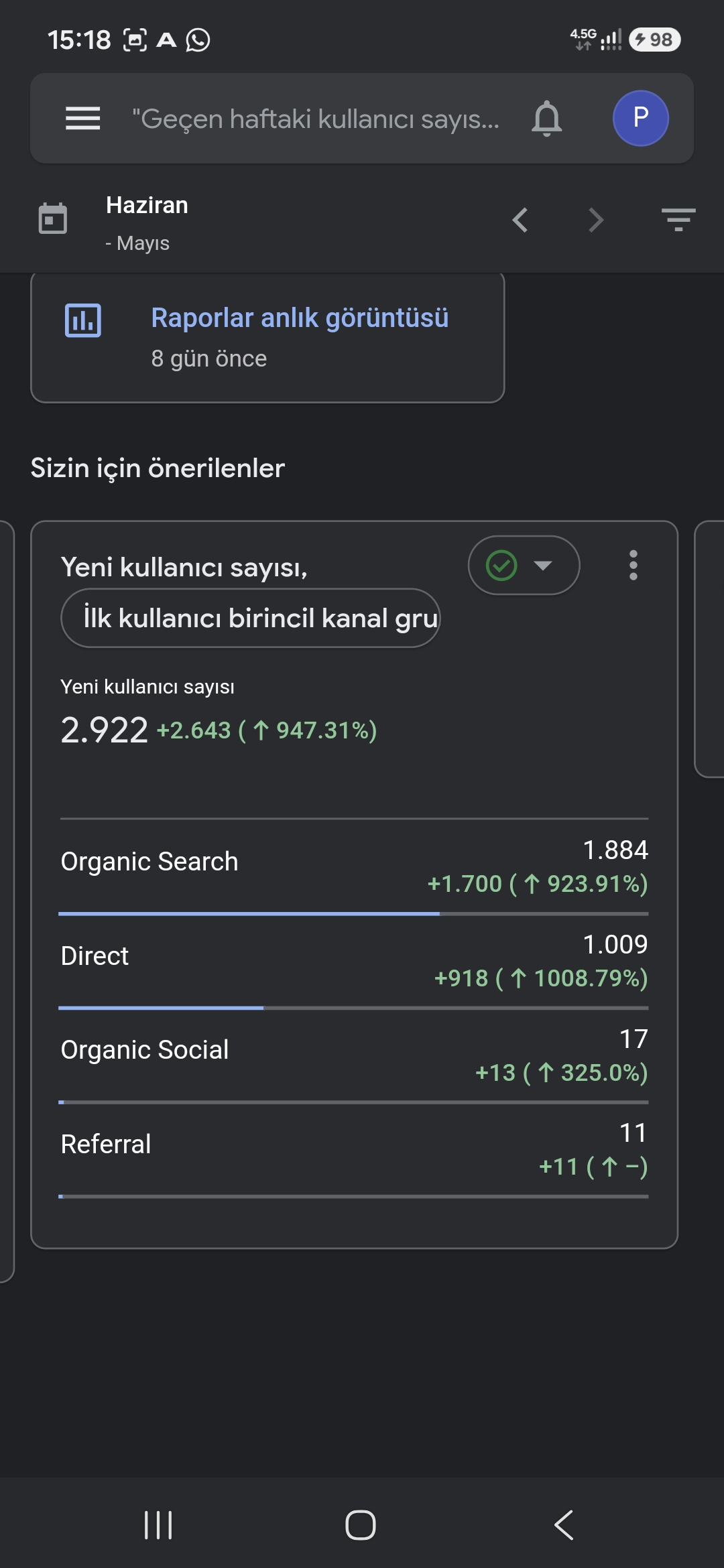The height and width of the screenshot is (1568, 724).
Task: Tap the search field about last week's users
Action: click(315, 119)
